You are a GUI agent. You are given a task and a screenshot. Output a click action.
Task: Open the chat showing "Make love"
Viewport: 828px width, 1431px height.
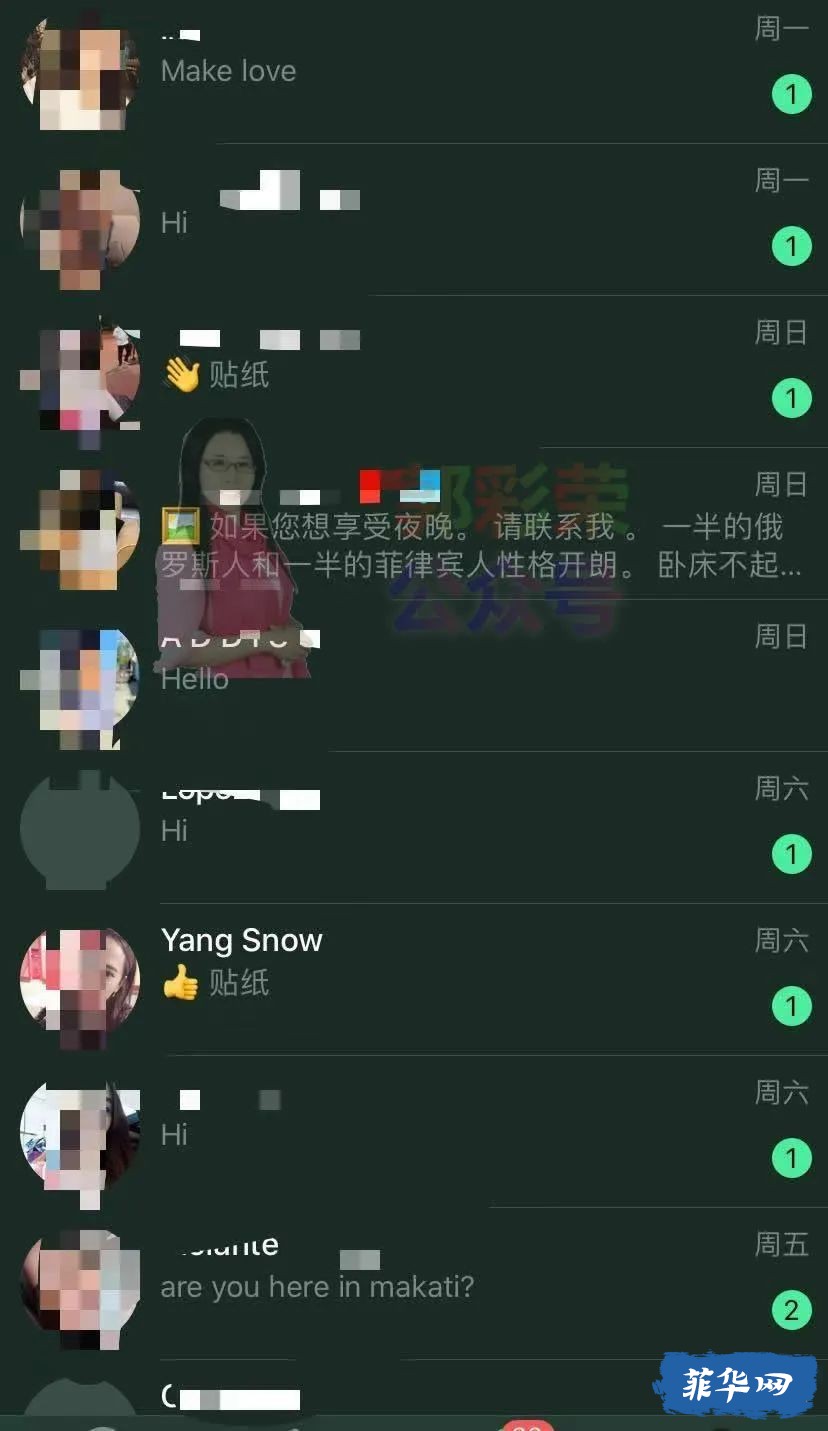click(450, 70)
